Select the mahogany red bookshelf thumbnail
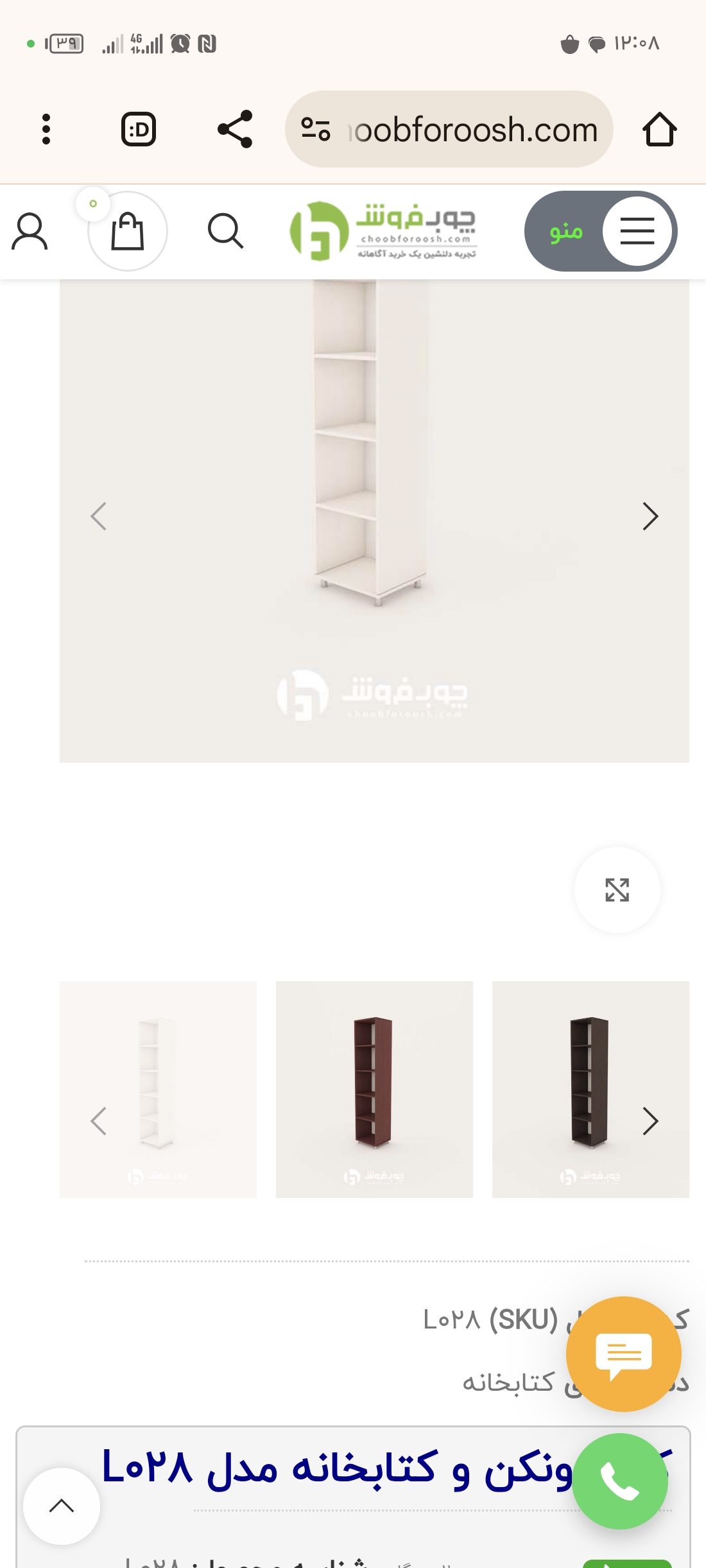 [374, 1089]
